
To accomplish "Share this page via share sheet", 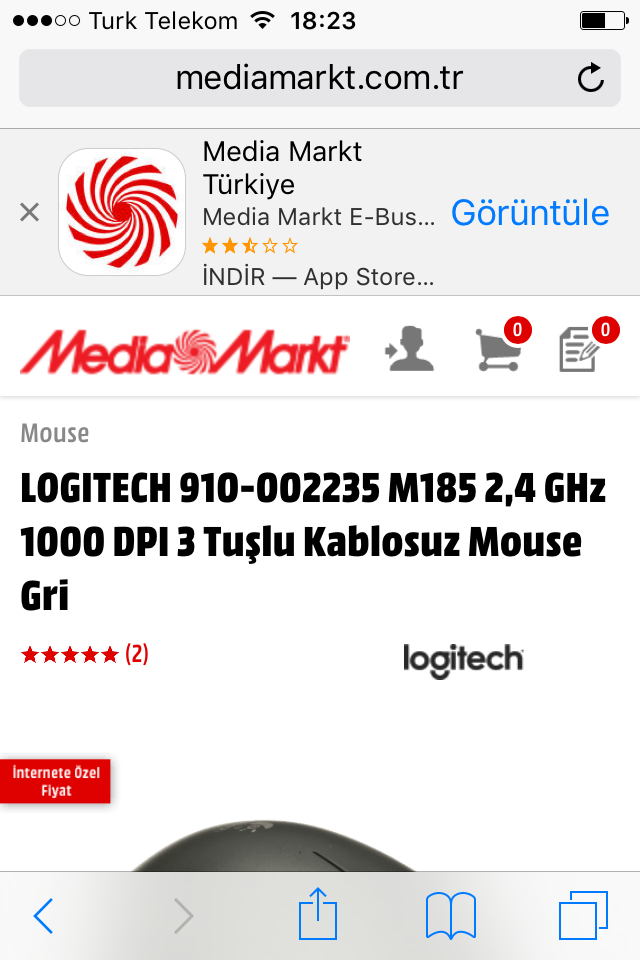I will coord(319,915).
